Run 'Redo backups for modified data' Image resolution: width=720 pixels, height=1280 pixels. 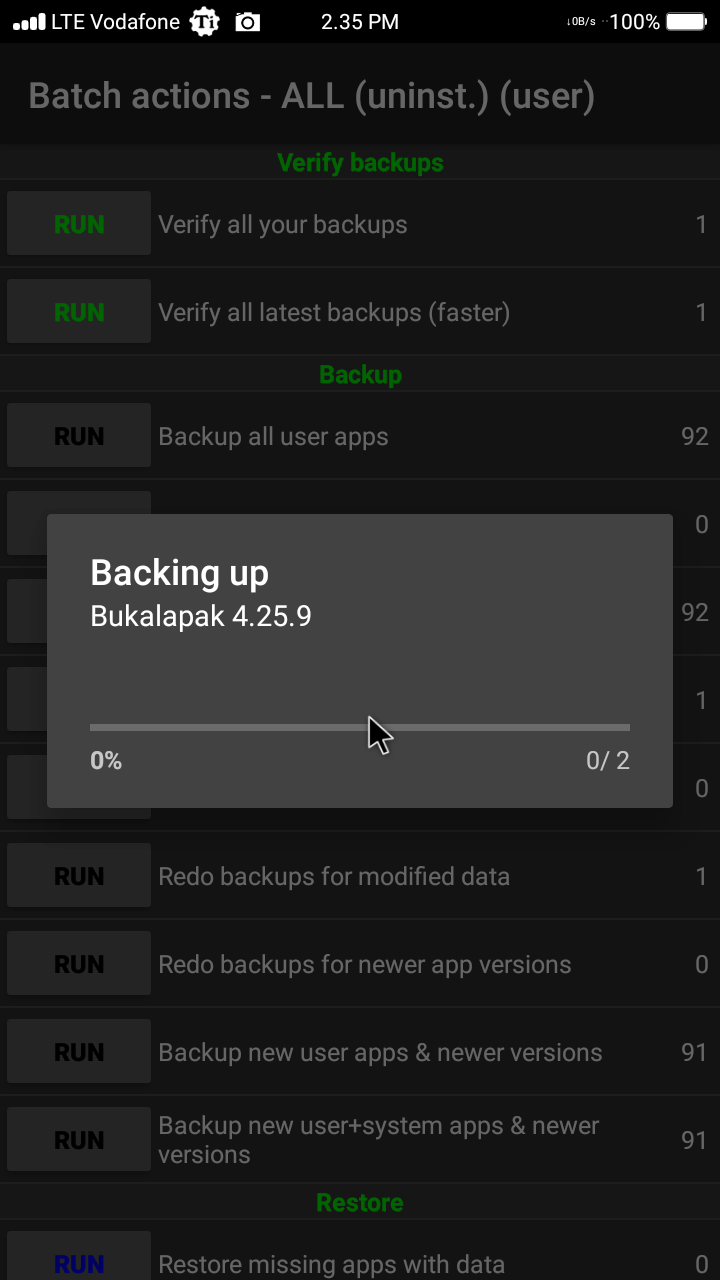pyautogui.click(x=79, y=877)
